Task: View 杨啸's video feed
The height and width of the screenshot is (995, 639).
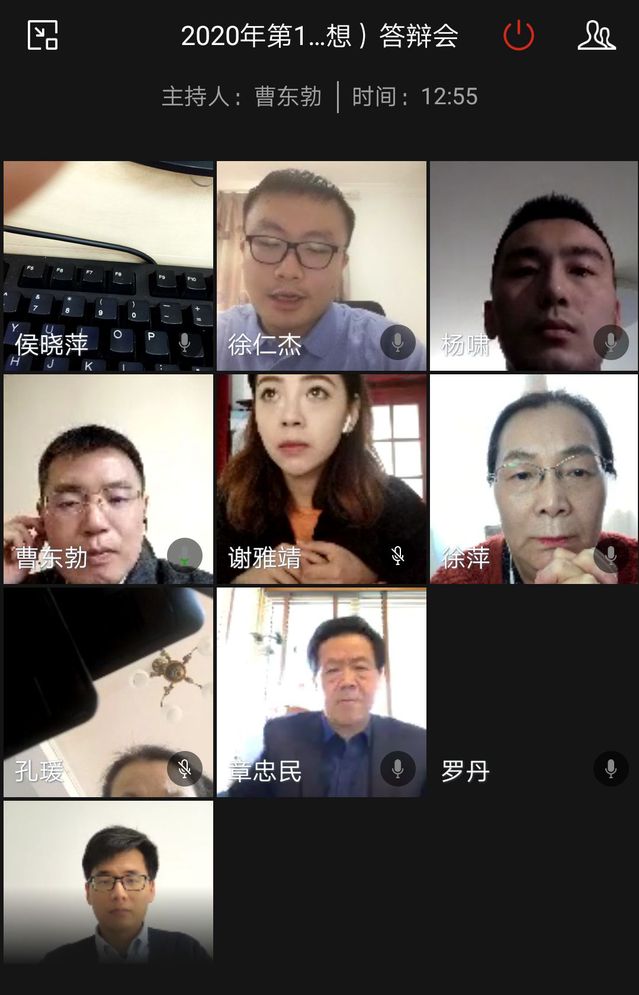Action: click(533, 266)
